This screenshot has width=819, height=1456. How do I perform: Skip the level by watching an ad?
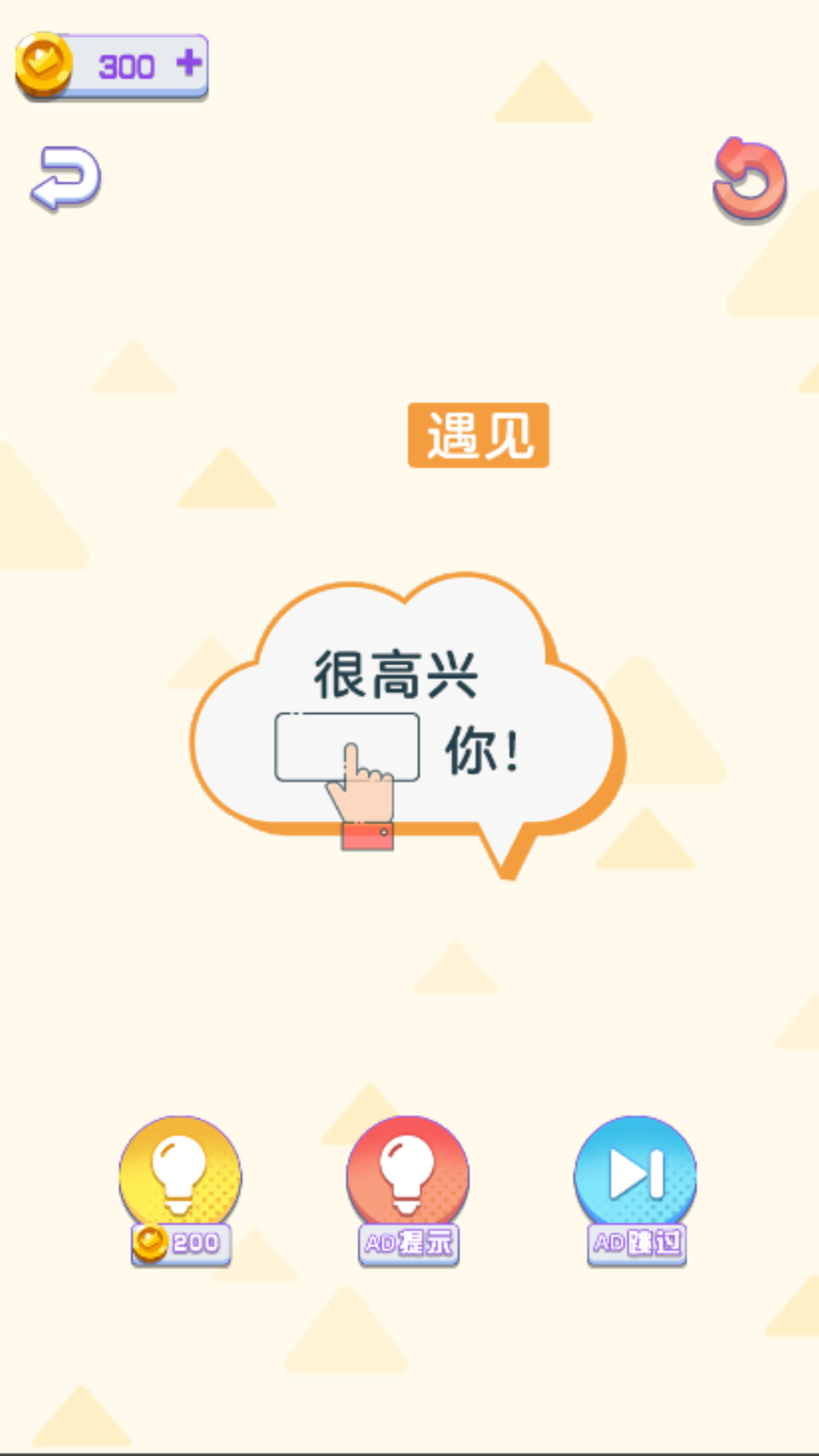point(635,1188)
